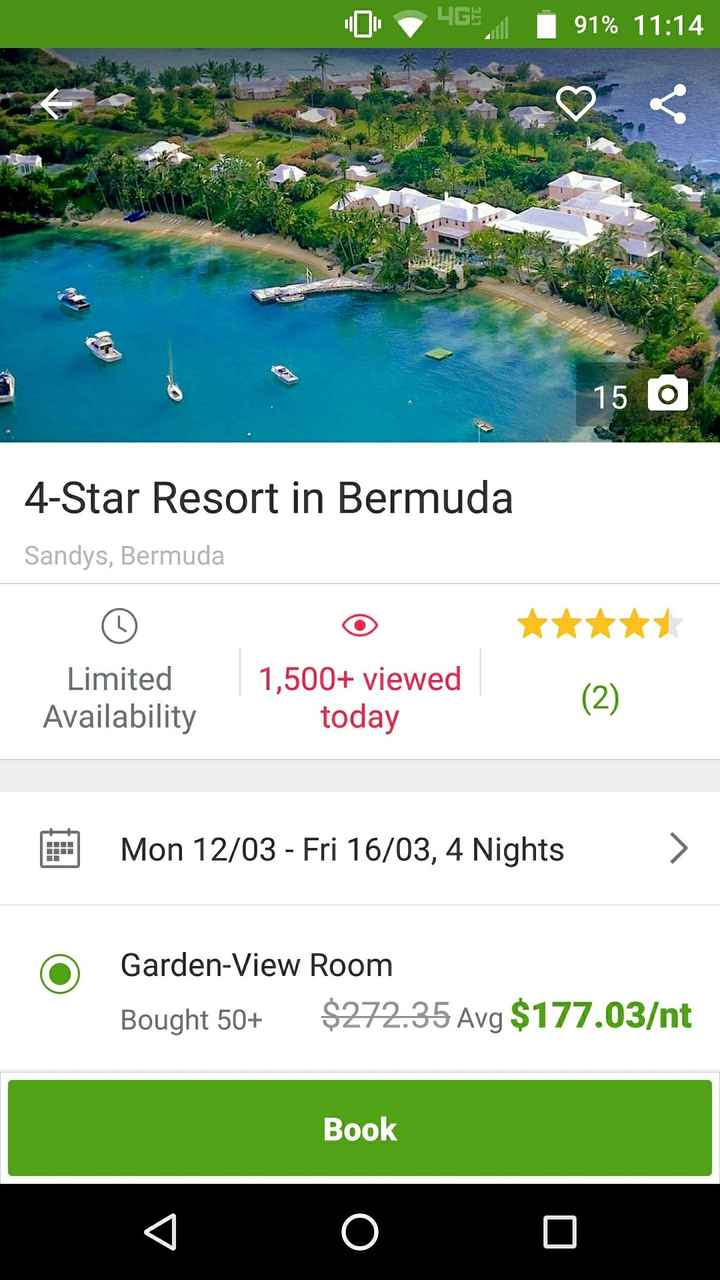Viewport: 720px width, 1280px height.
Task: Change the Mon 12/03 - Fri 16/03 dates
Action: [x=360, y=849]
